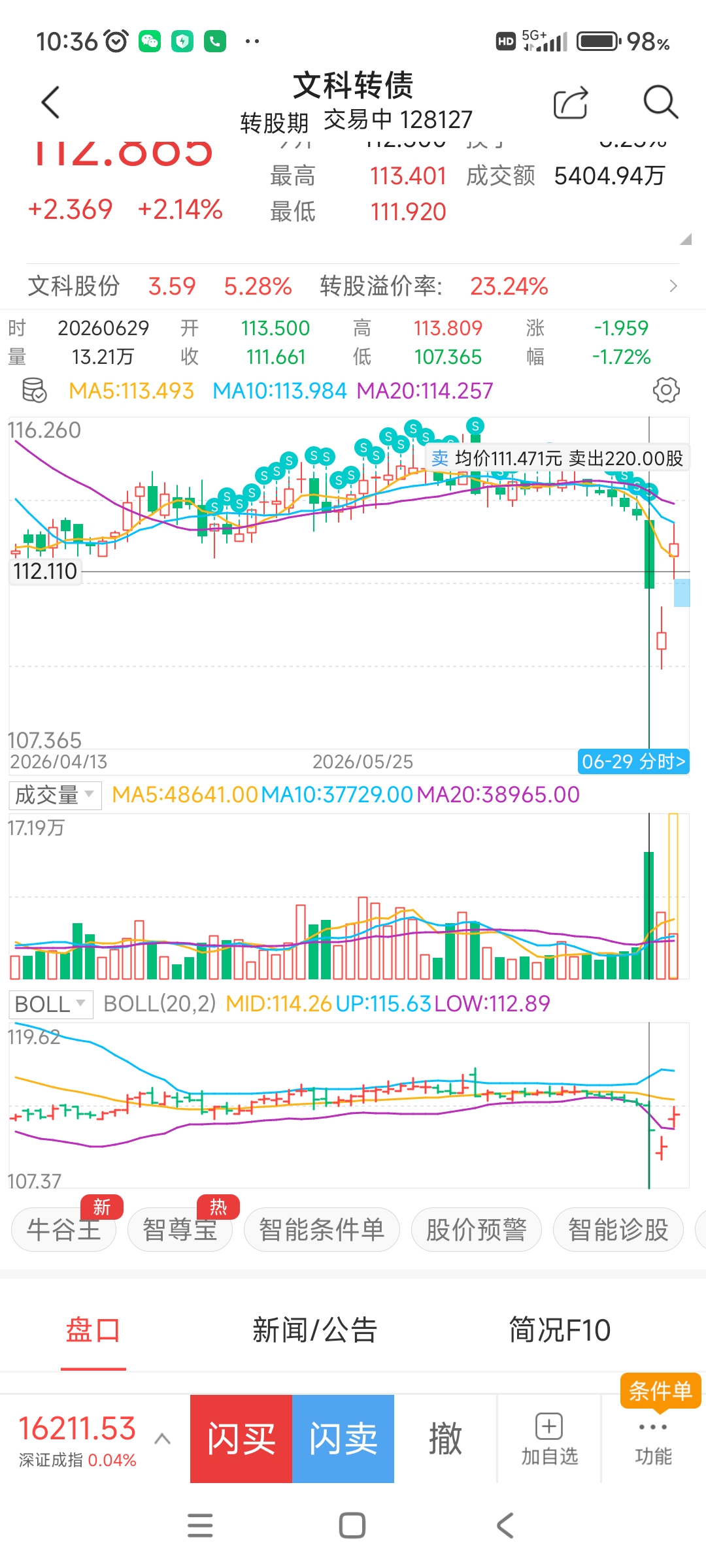Open the 智尊宝 chip

(x=180, y=1230)
